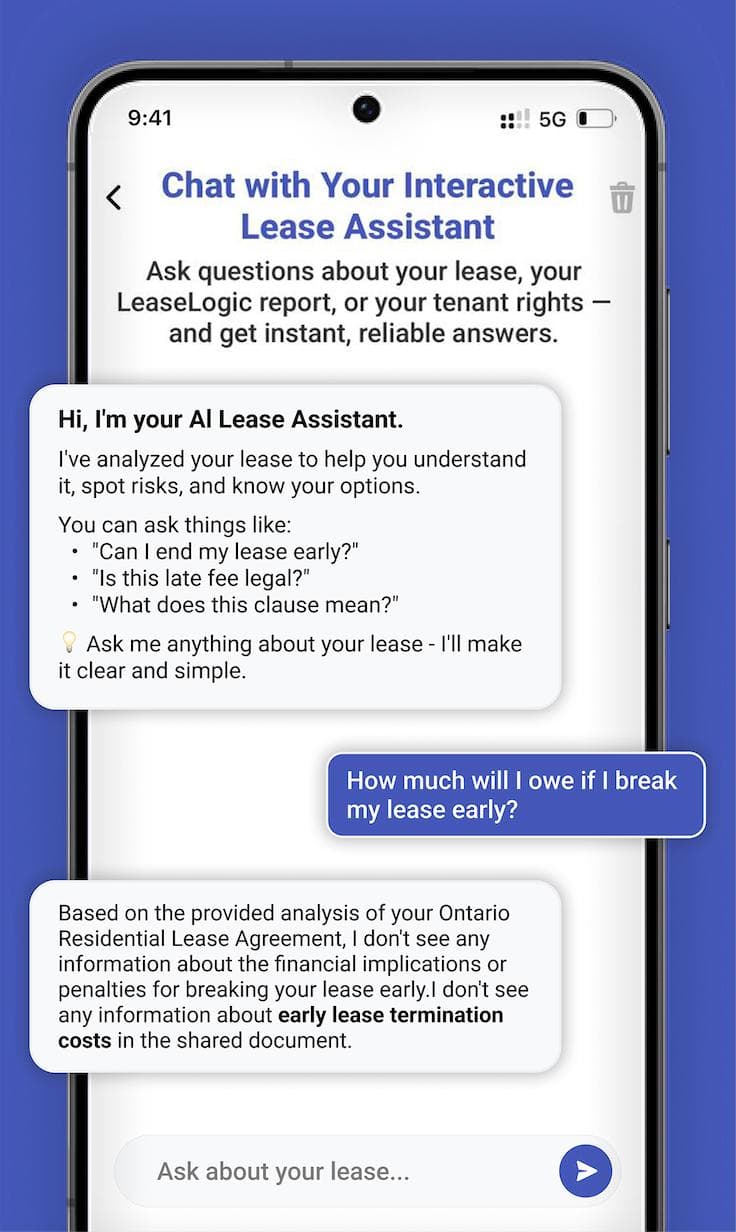Tap the user's blue question bubble

pyautogui.click(x=515, y=794)
